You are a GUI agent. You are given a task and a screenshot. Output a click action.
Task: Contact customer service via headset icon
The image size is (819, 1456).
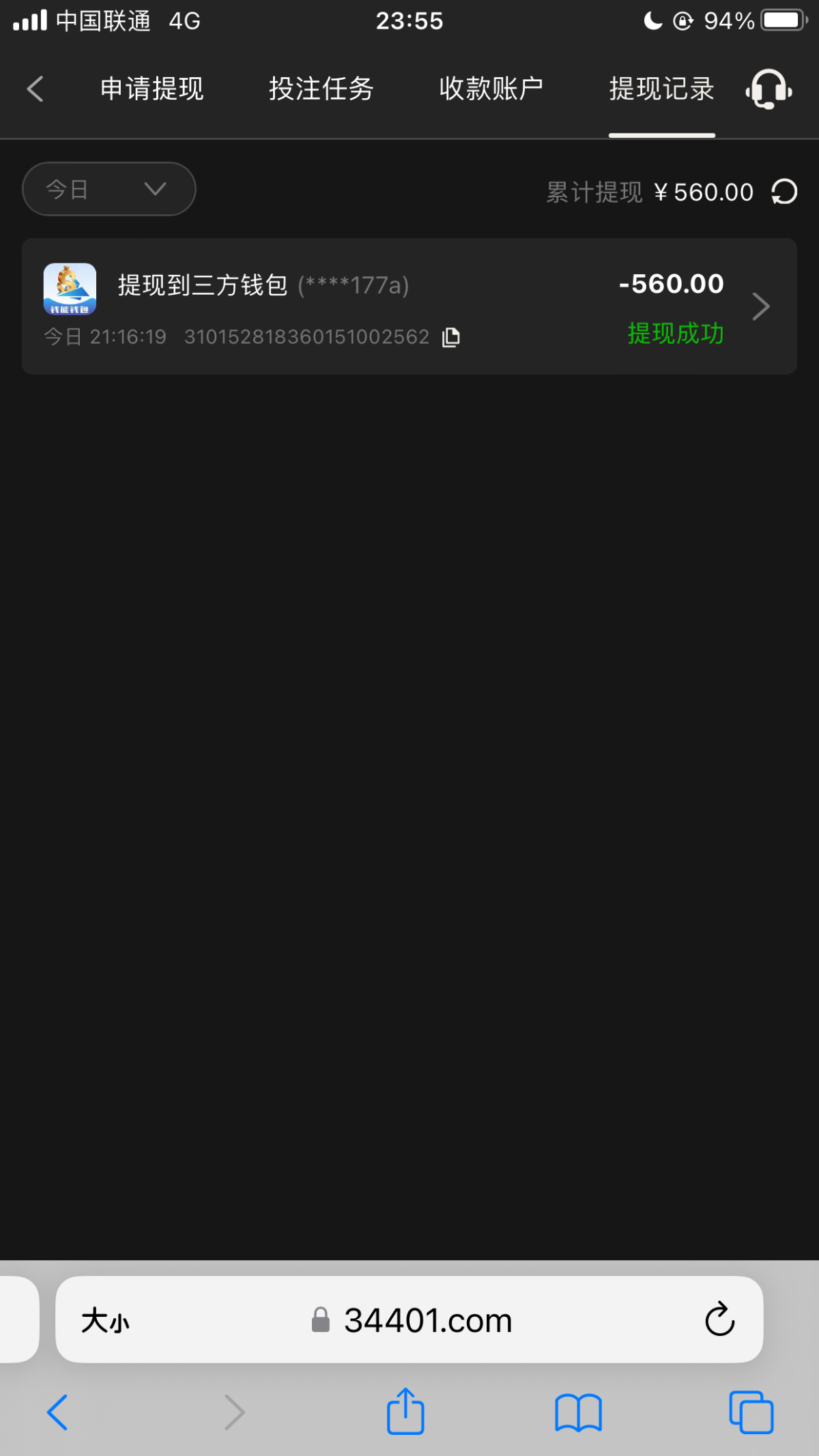click(x=768, y=89)
